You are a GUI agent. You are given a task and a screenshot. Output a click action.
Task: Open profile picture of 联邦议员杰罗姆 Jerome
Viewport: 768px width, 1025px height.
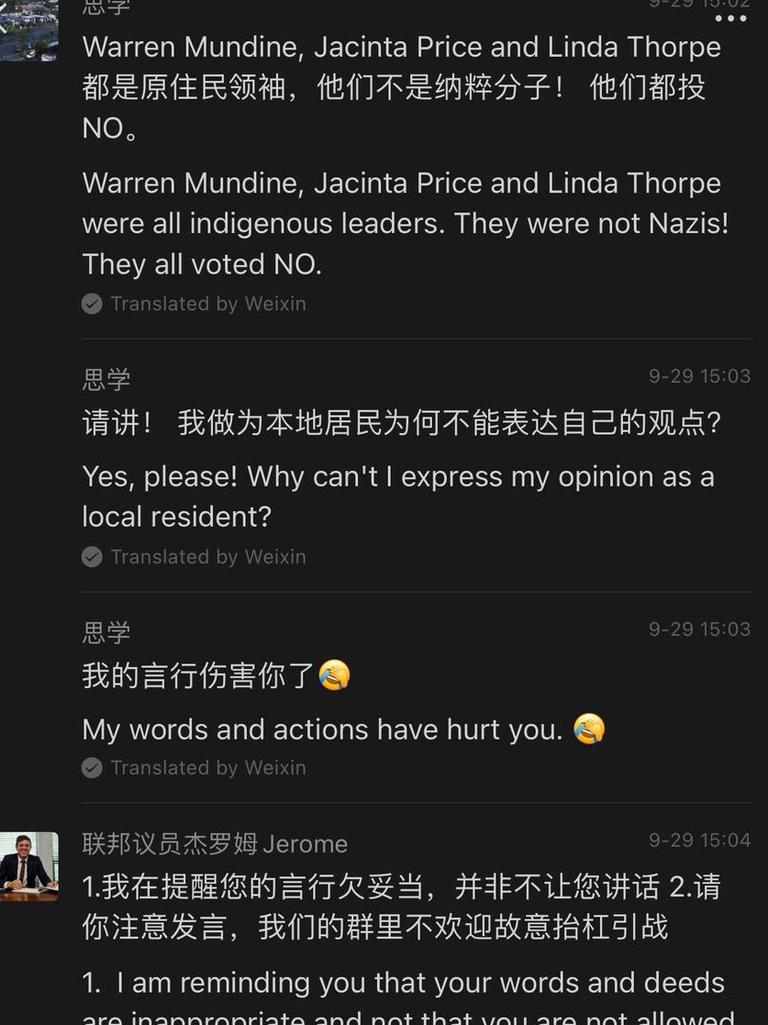coord(28,866)
